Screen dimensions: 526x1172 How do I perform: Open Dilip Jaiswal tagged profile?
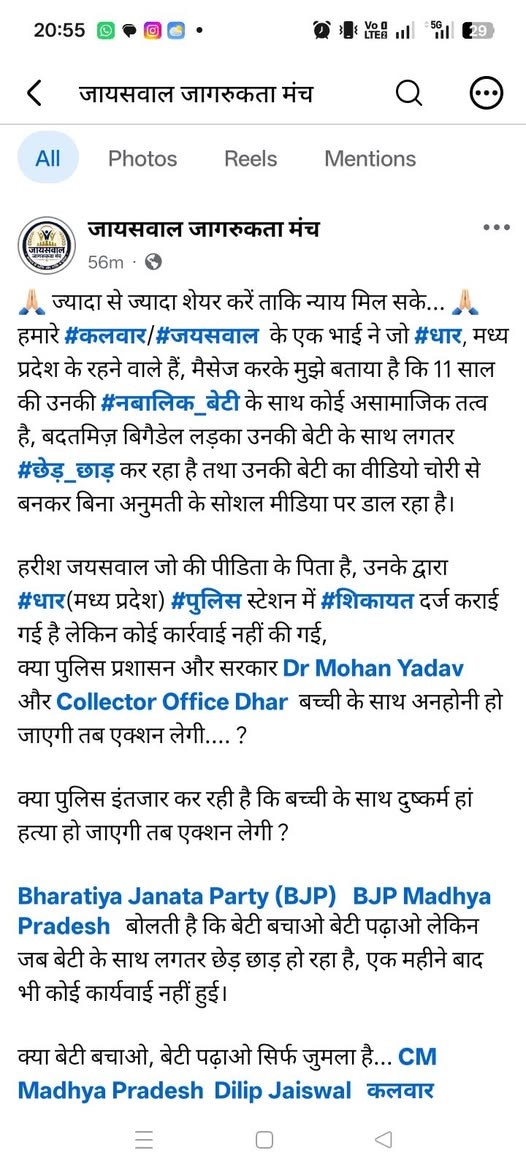[282, 1091]
